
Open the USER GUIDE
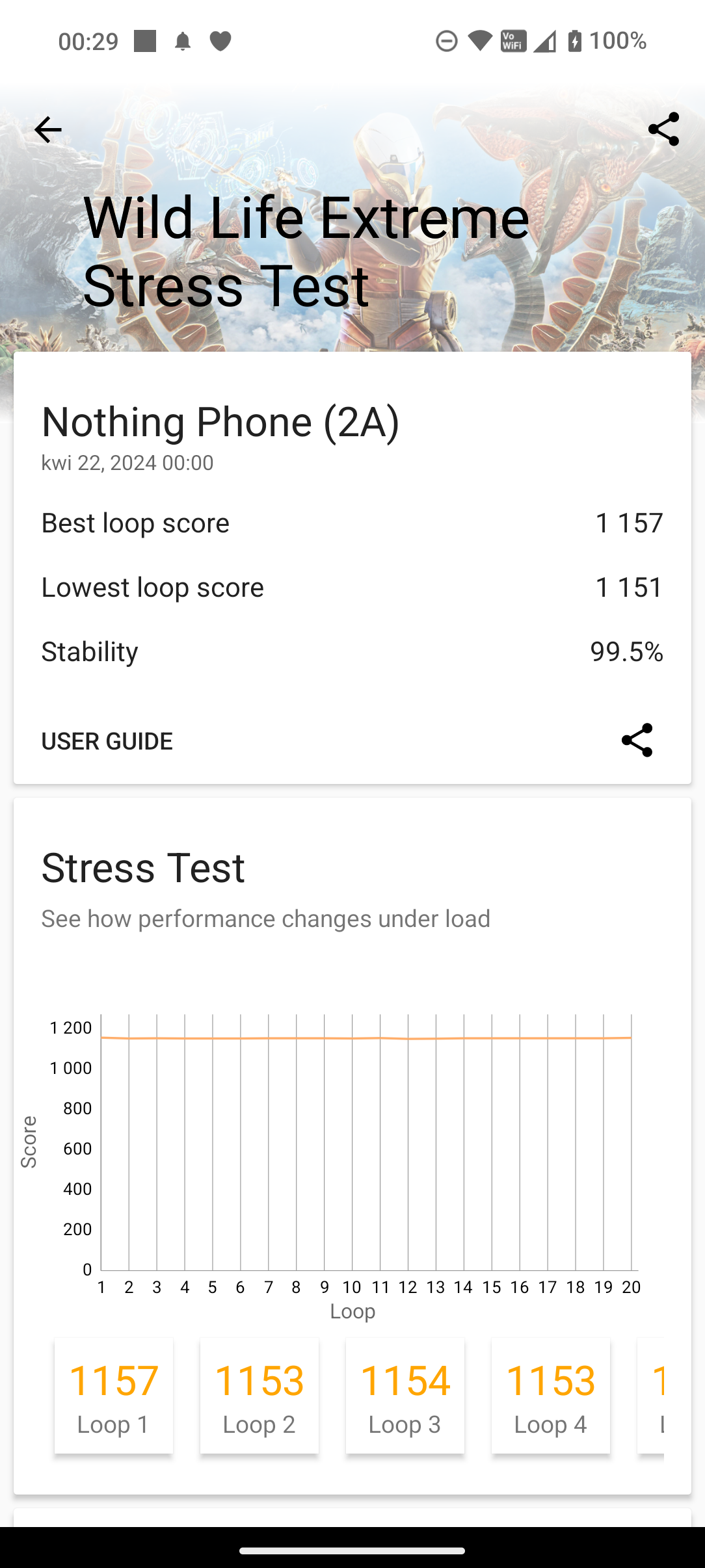pyautogui.click(x=107, y=741)
